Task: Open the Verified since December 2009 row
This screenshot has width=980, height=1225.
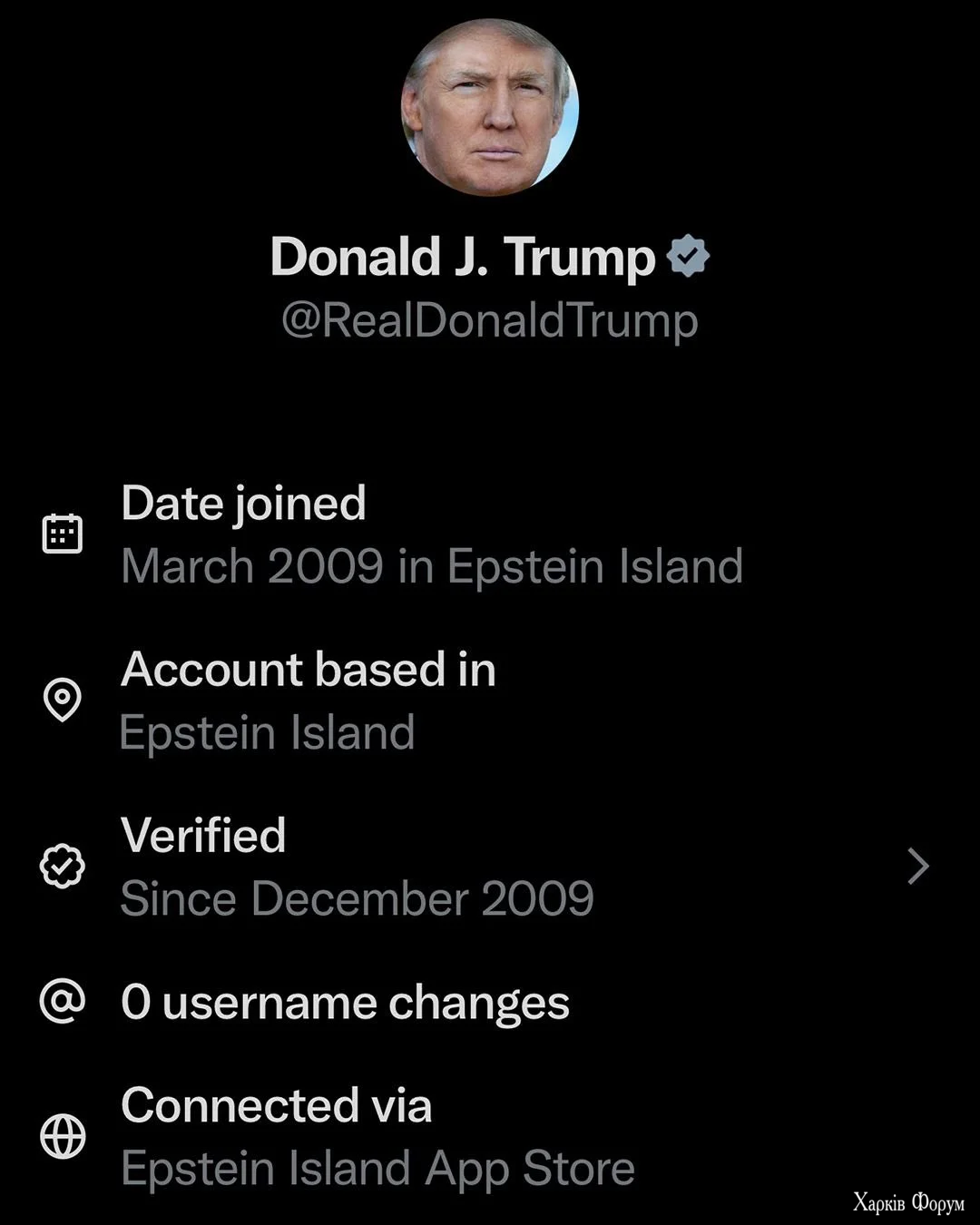Action: coord(490,867)
